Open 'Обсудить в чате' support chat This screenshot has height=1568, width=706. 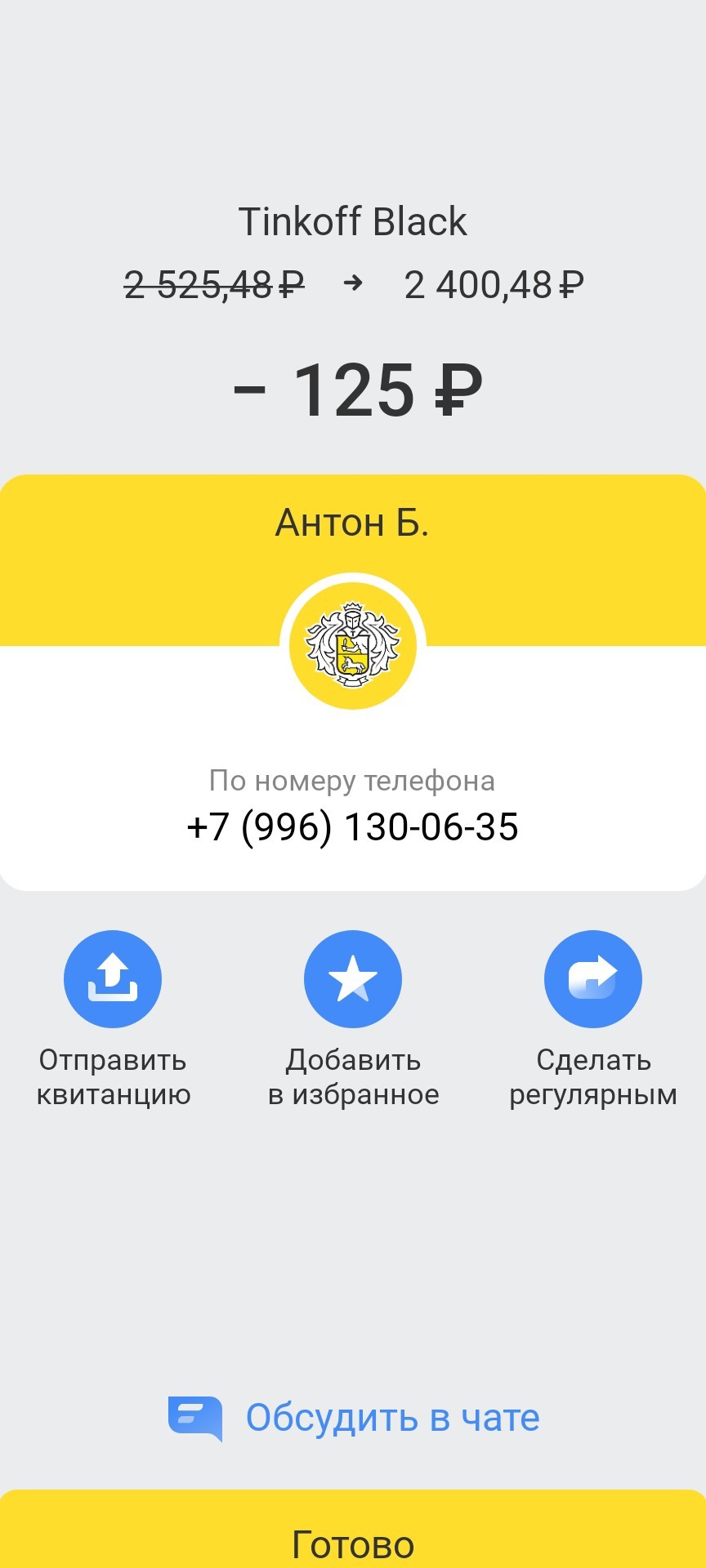click(353, 1419)
